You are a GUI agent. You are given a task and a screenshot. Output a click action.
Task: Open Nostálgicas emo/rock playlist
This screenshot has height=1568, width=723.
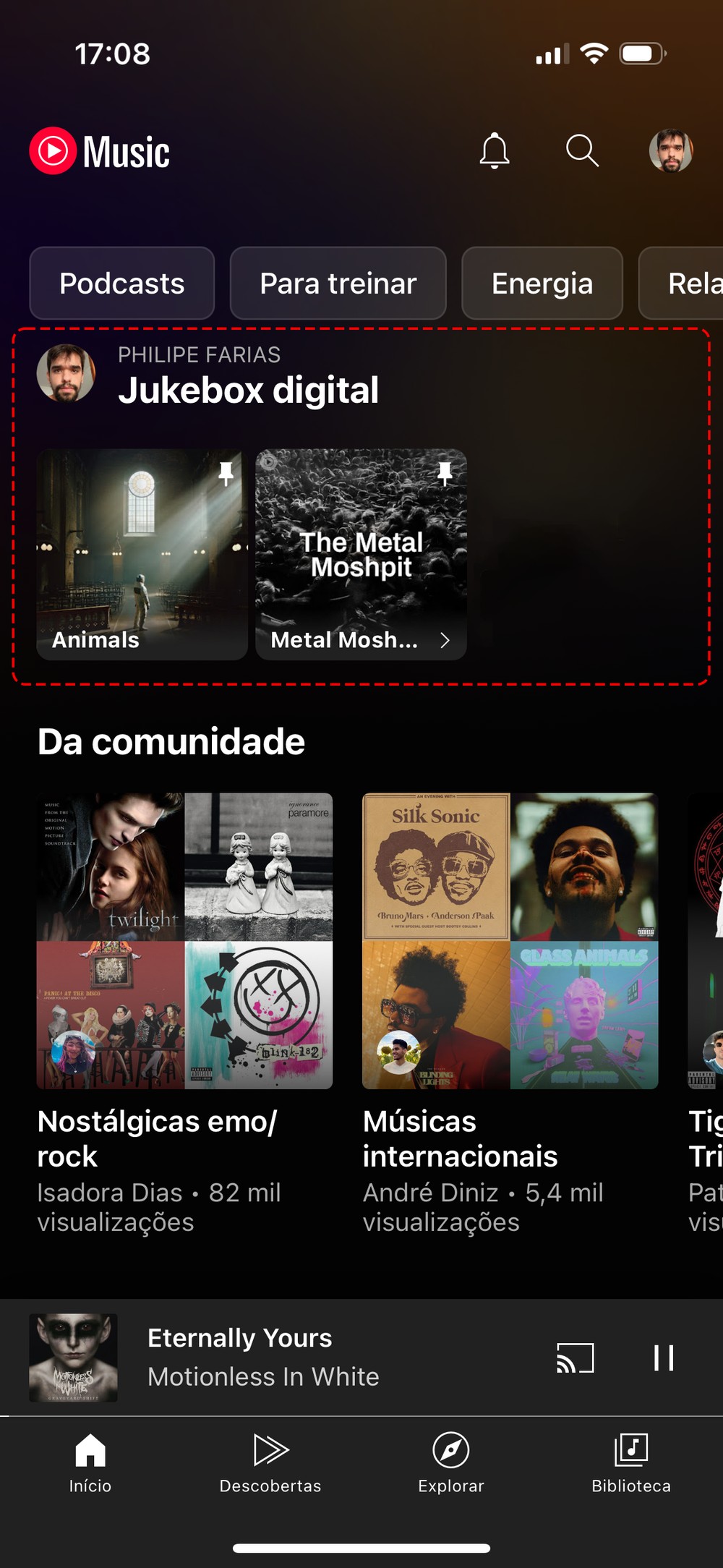point(184,940)
